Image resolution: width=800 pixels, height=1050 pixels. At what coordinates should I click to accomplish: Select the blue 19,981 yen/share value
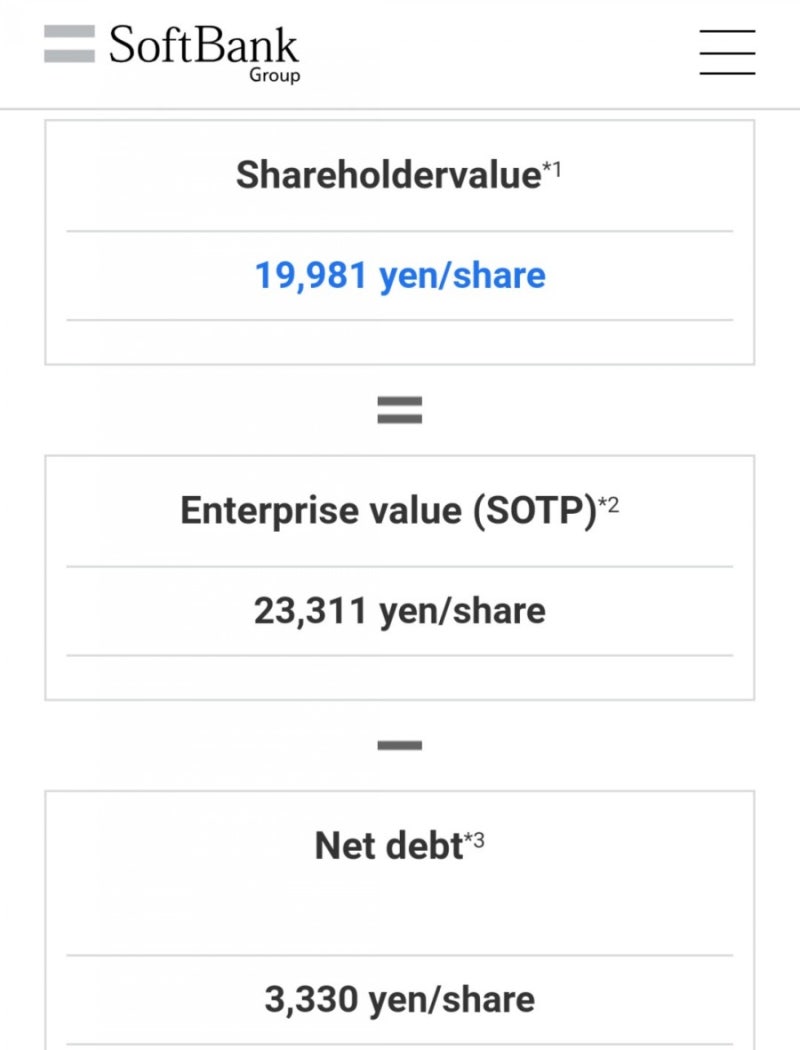[400, 275]
